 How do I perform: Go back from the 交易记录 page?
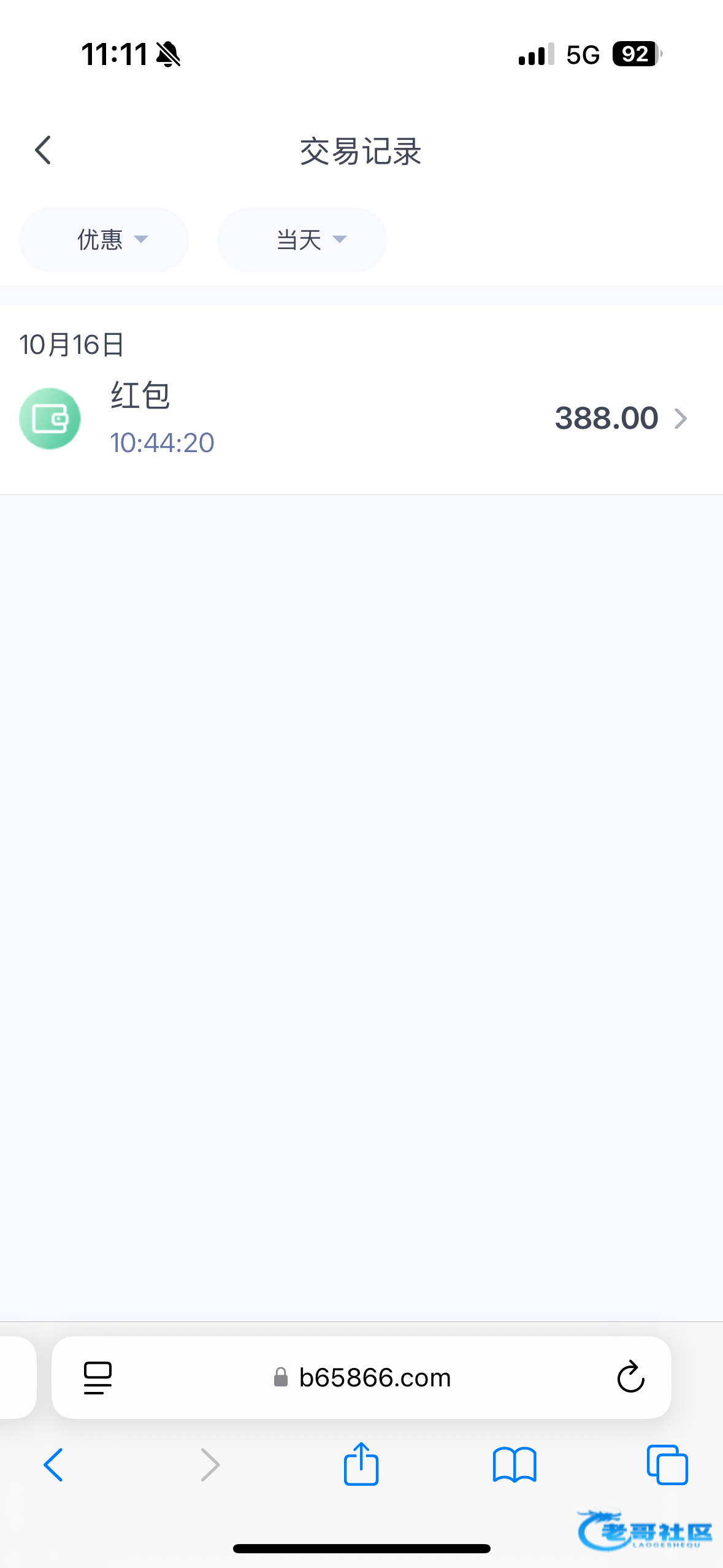pyautogui.click(x=43, y=150)
